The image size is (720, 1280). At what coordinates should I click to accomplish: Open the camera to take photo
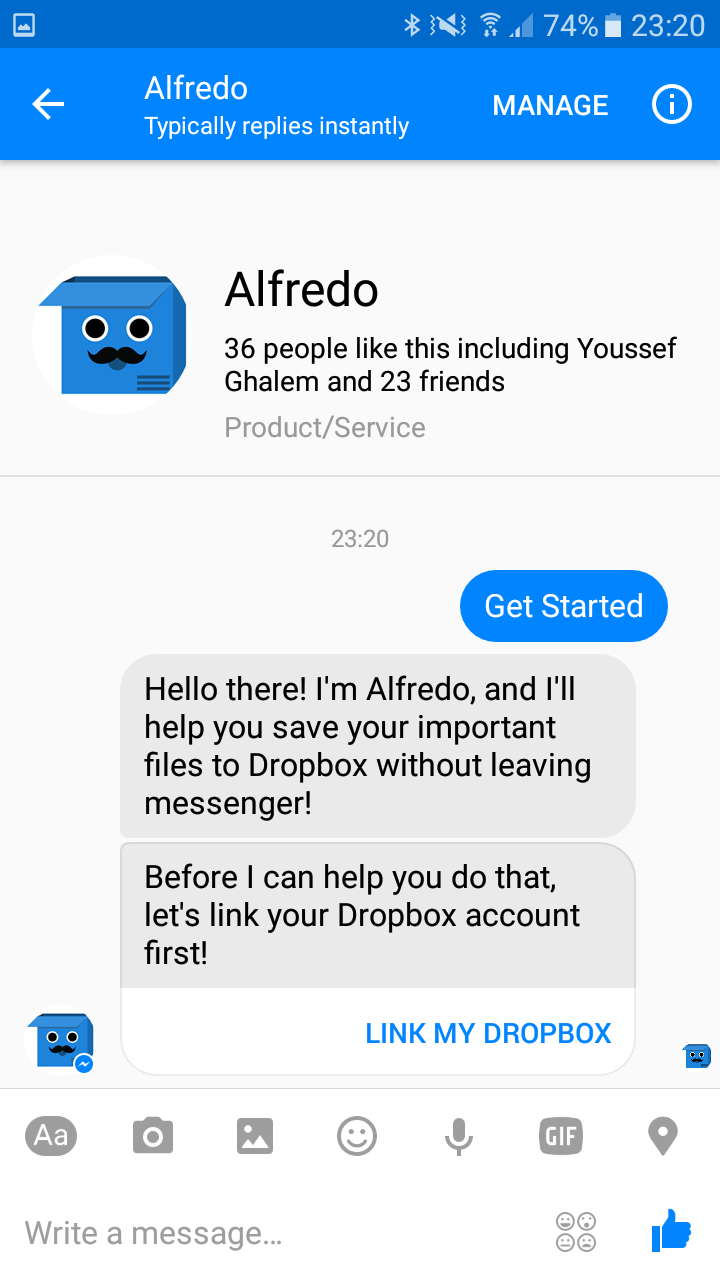[153, 1136]
